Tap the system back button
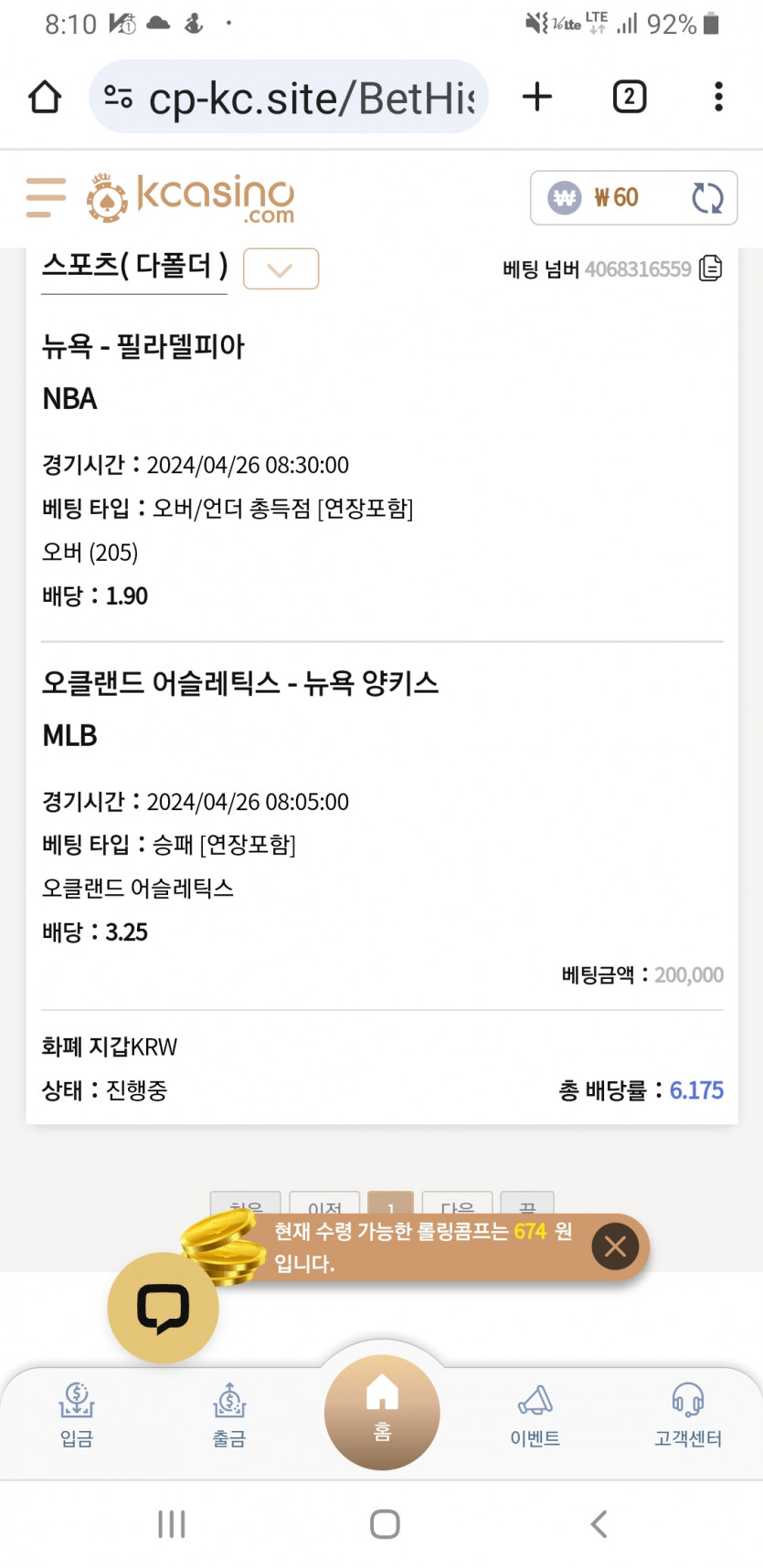The image size is (763, 1568). [599, 1523]
